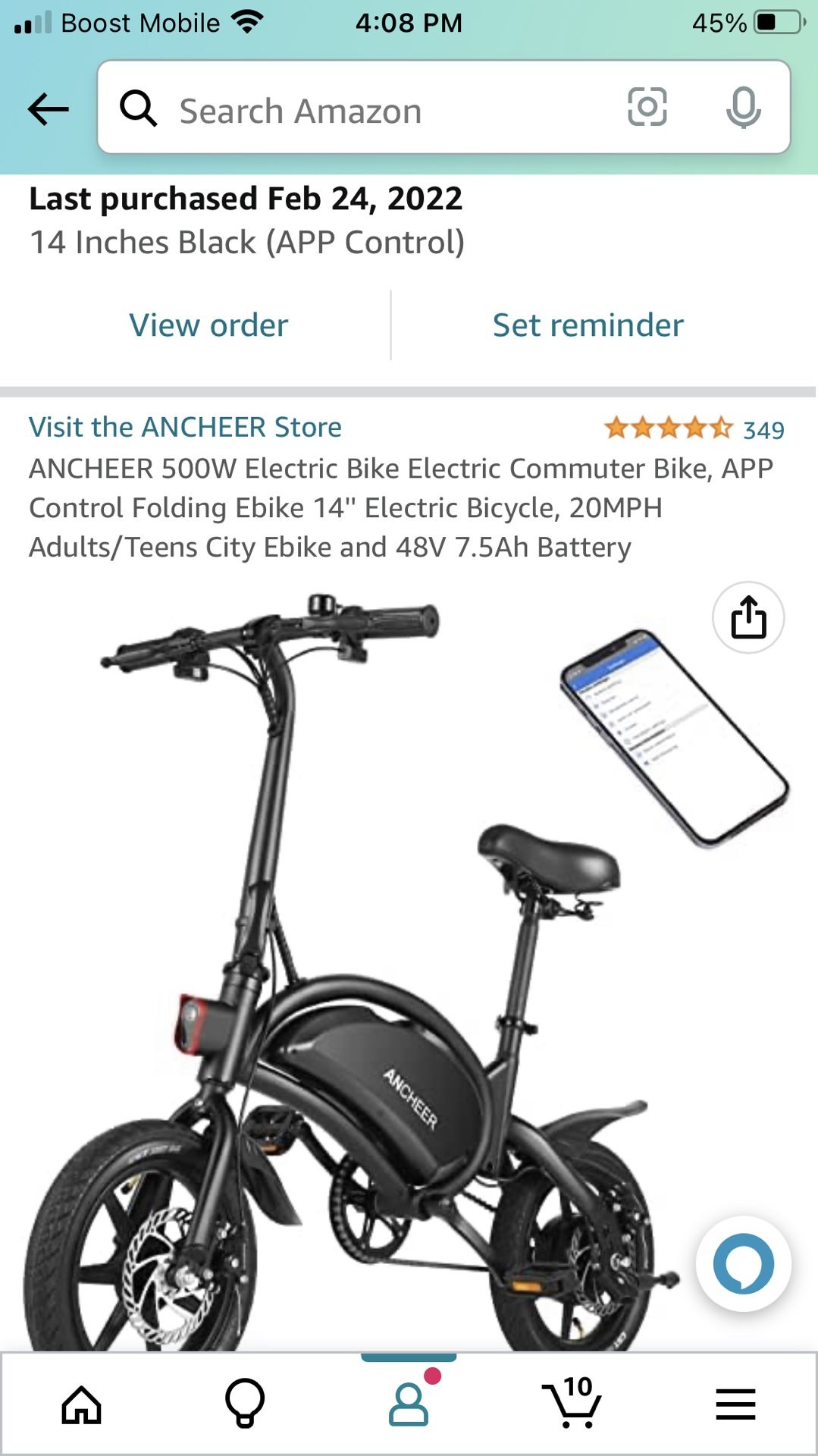Launch the Alexa assistant button

744,1263
